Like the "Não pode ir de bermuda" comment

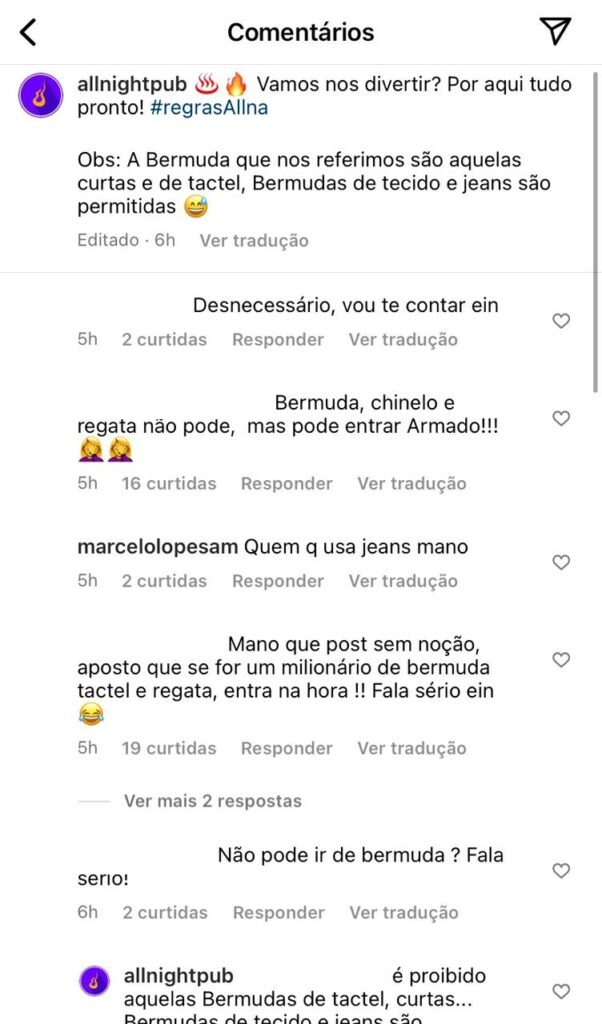[x=561, y=871]
